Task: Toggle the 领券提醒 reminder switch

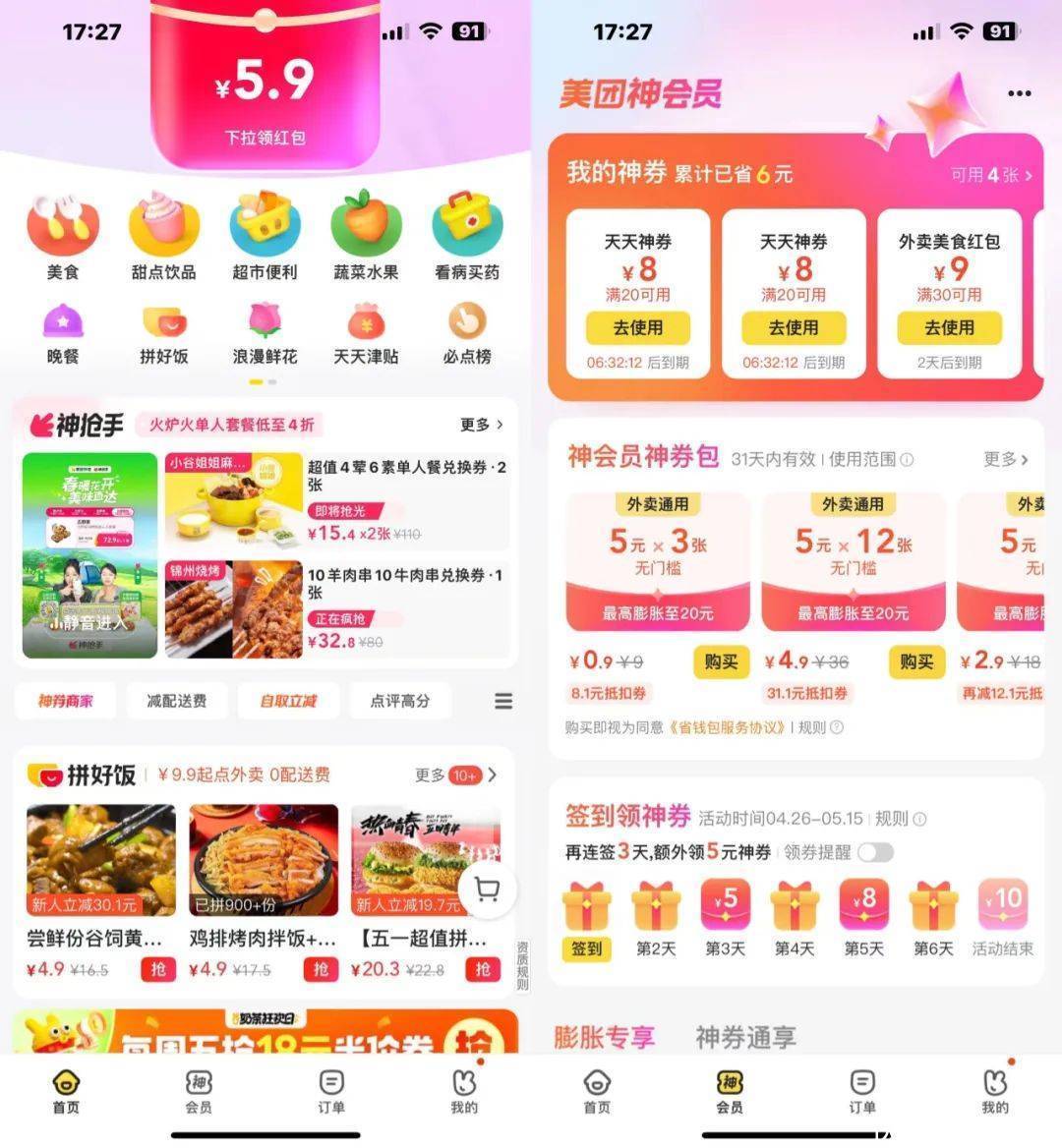Action: point(874,852)
